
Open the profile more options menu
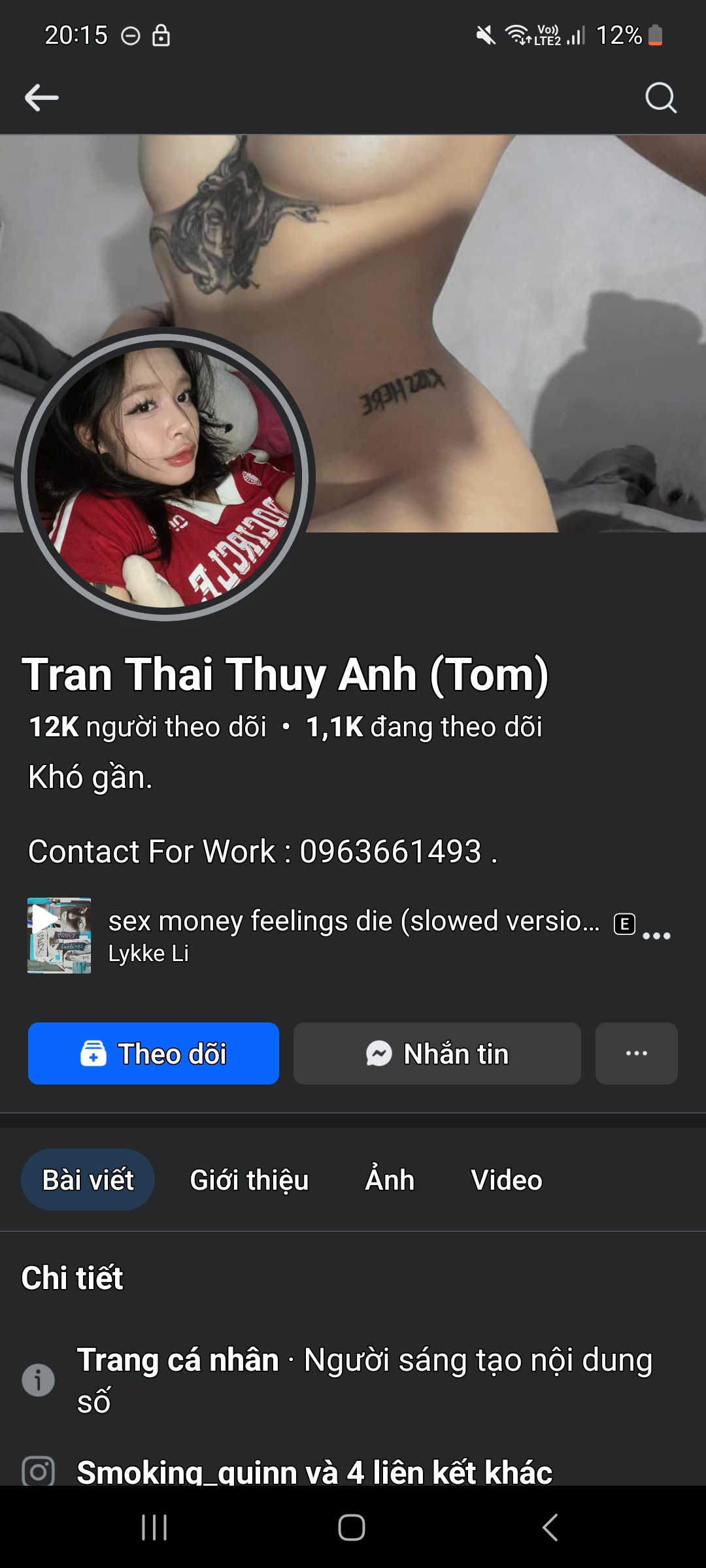coord(635,1053)
